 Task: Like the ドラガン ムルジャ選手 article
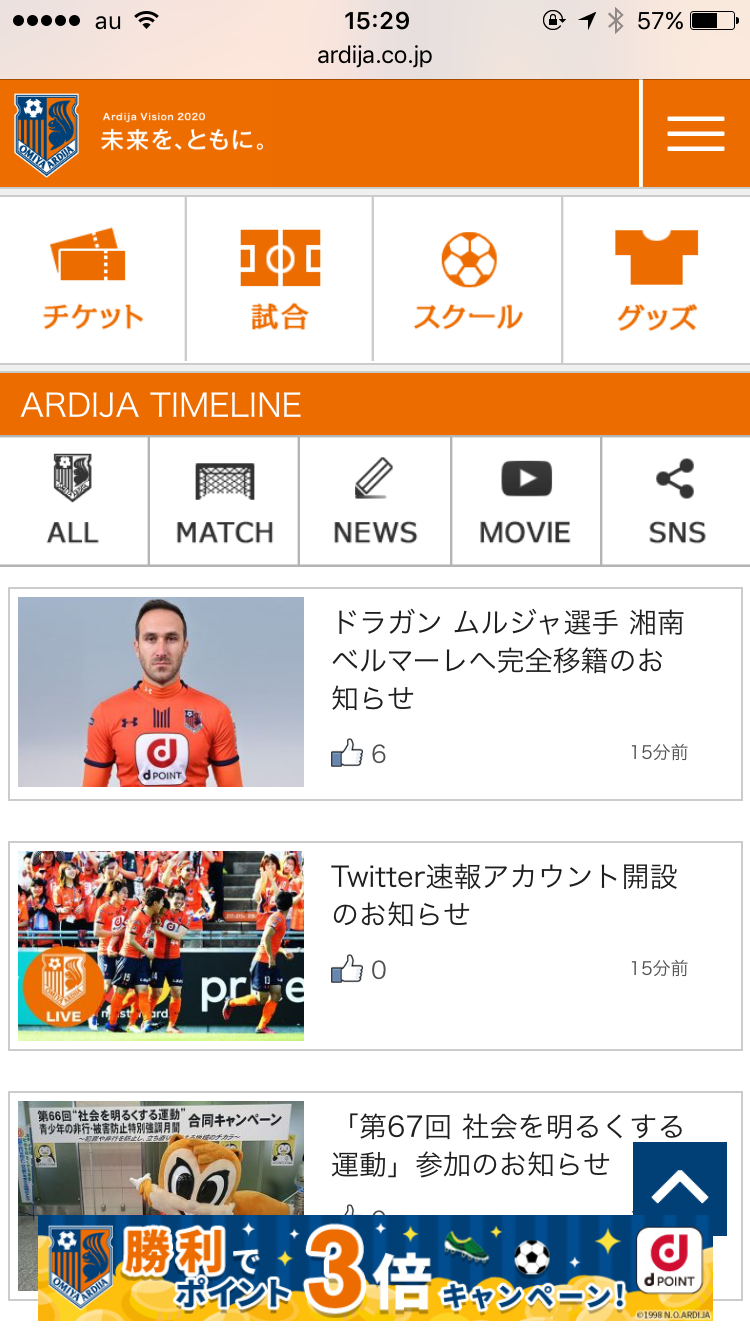point(347,754)
